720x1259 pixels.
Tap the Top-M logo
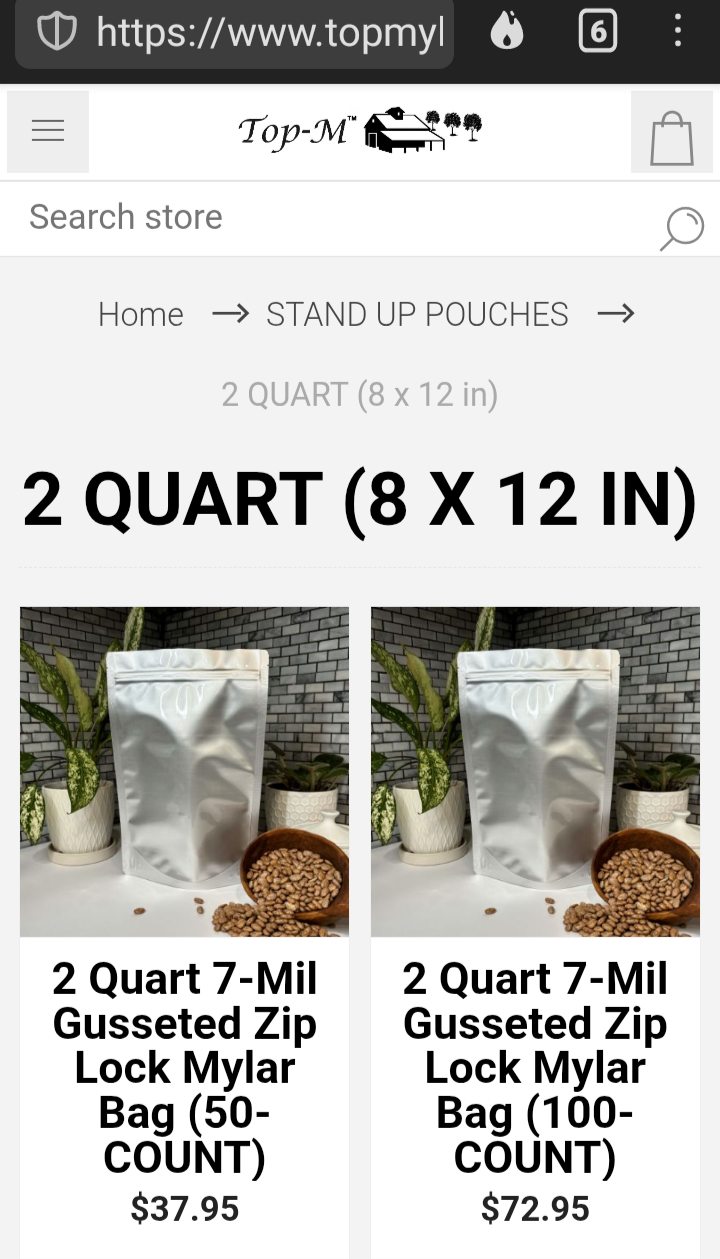(x=360, y=130)
